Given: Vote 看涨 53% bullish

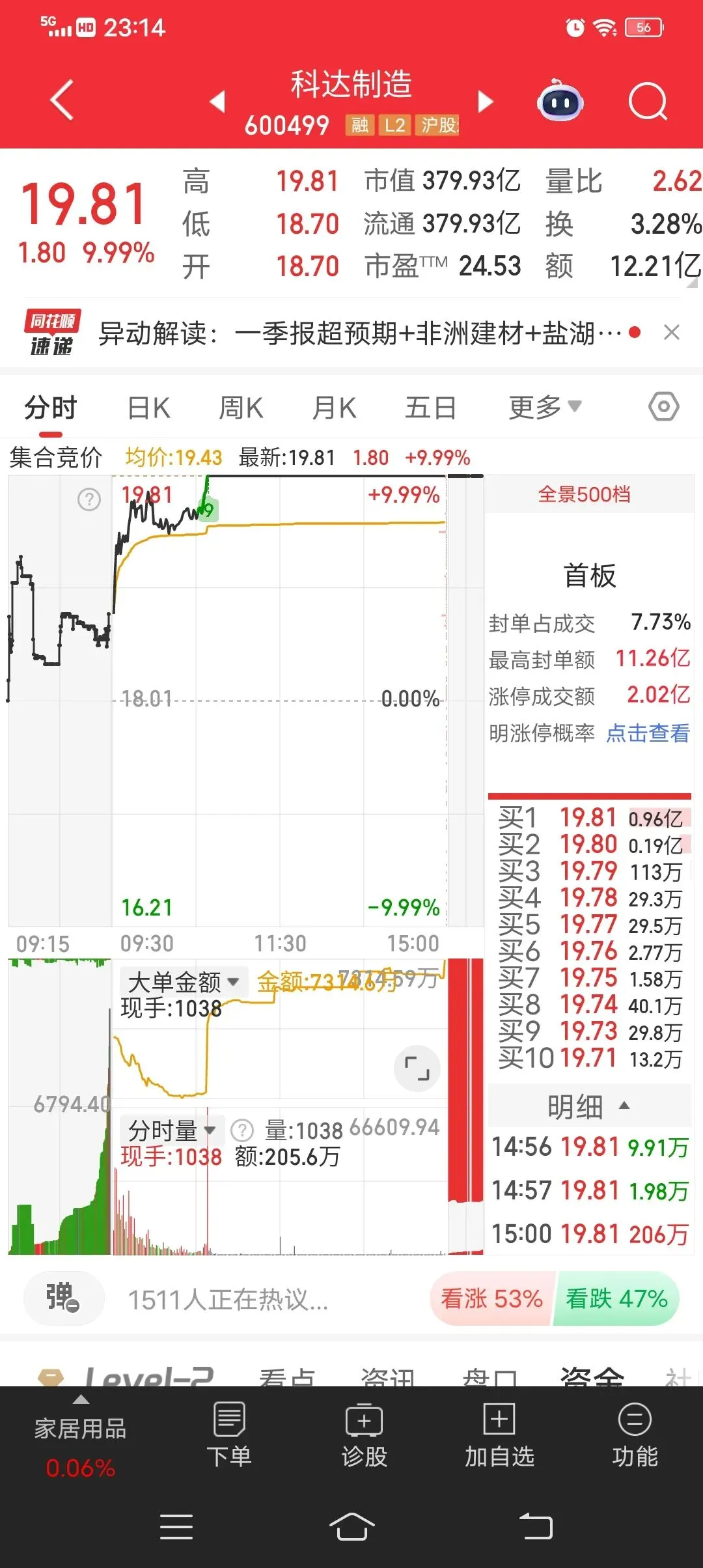Looking at the screenshot, I should coord(491,1299).
